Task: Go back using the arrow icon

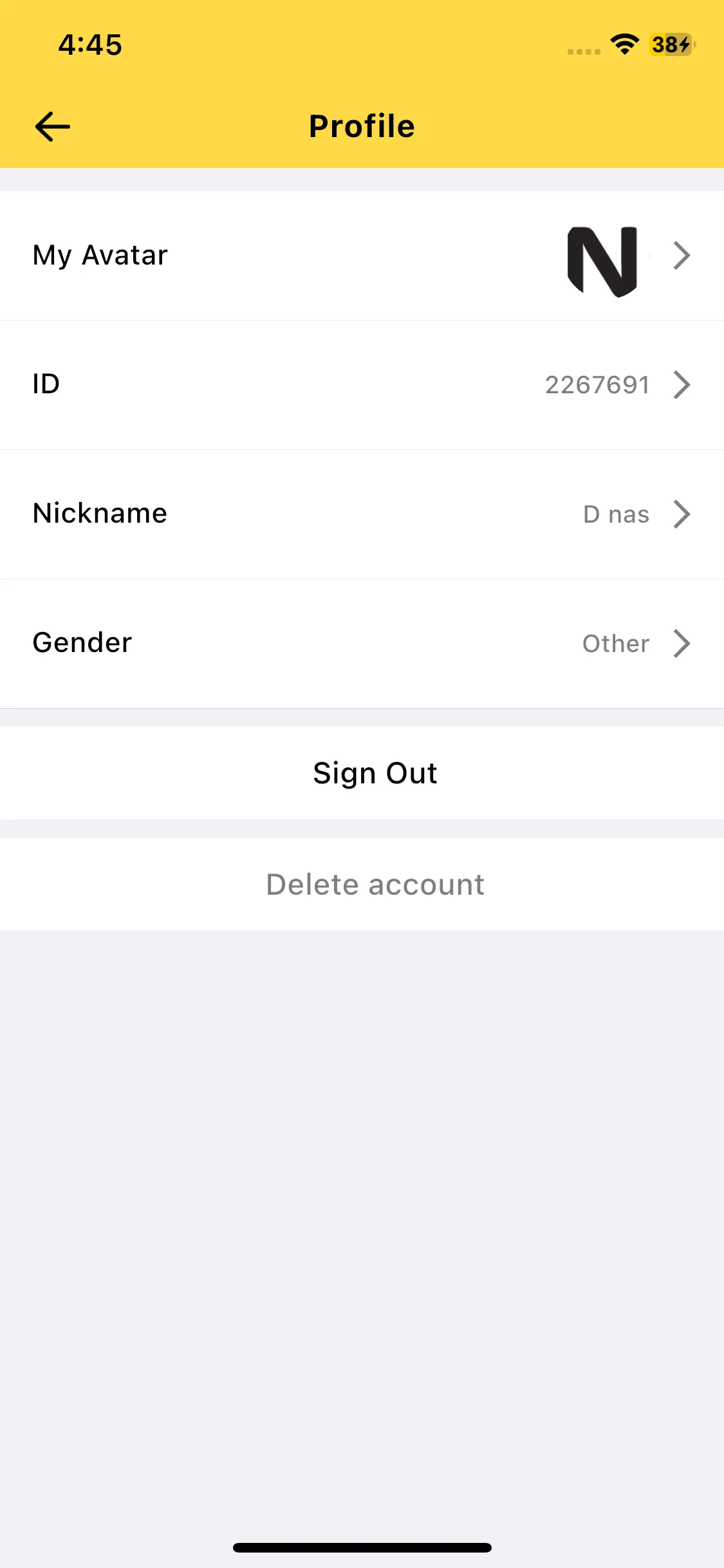Action: pos(52,126)
